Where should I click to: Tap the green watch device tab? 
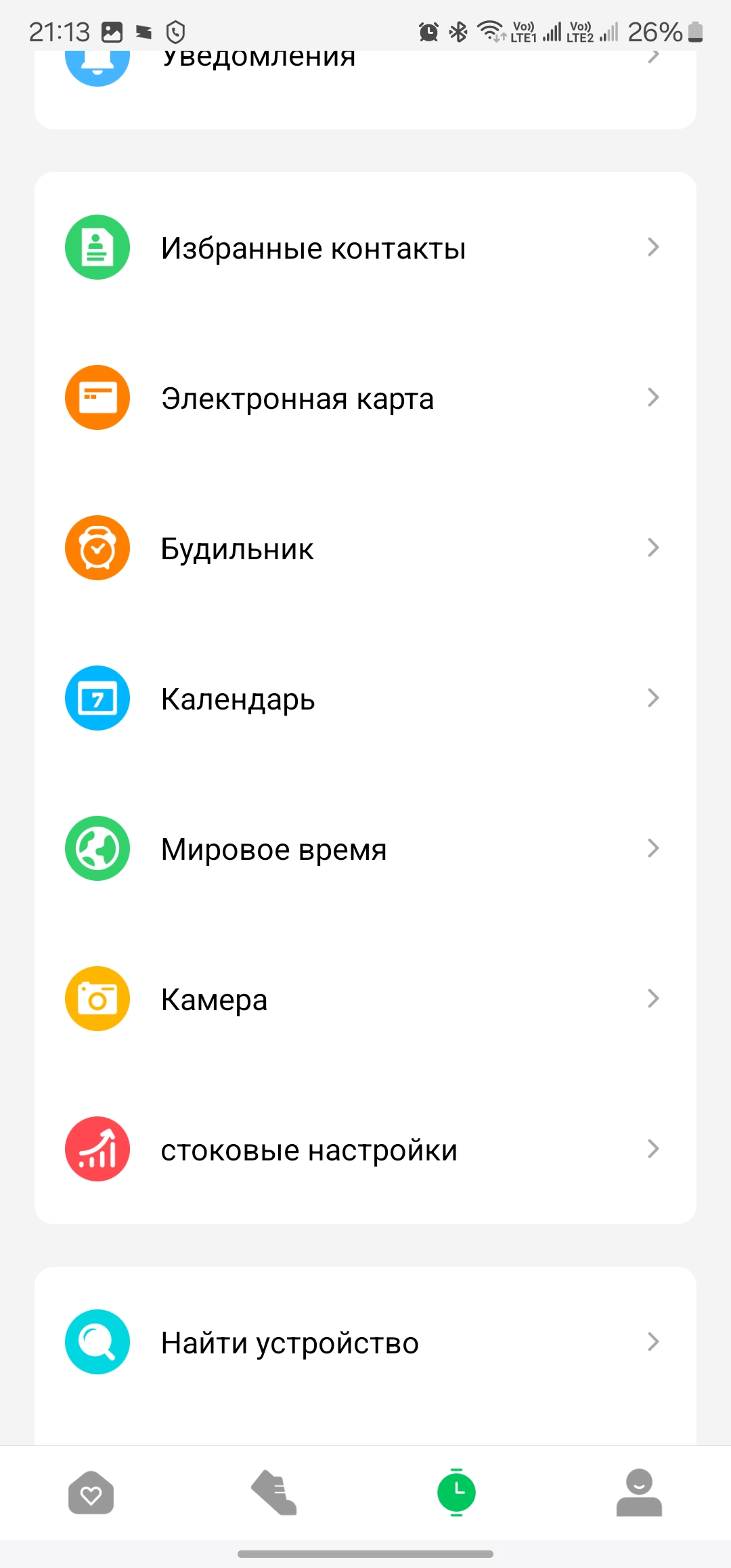coord(457,1493)
